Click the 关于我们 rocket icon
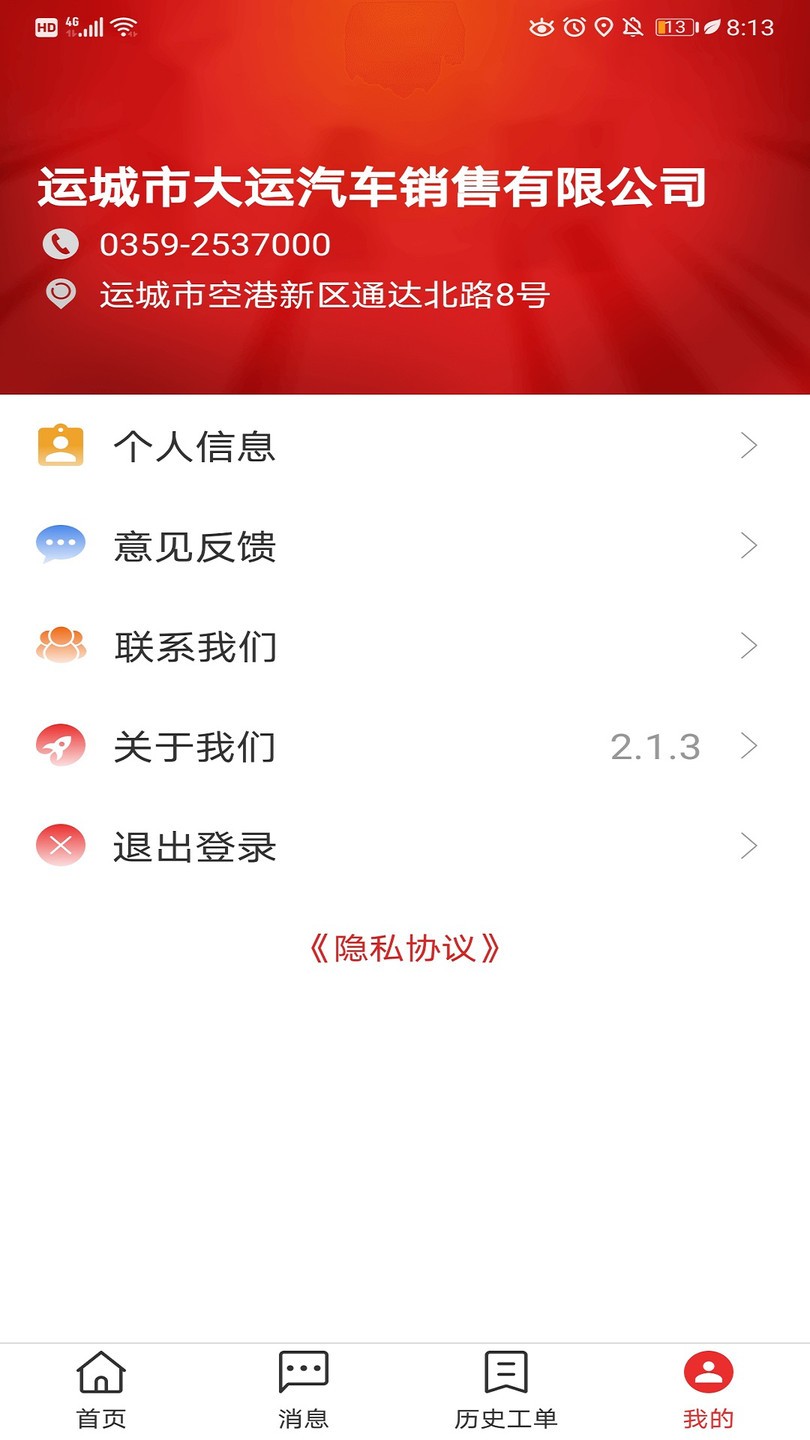This screenshot has height=1440, width=810. click(60, 745)
